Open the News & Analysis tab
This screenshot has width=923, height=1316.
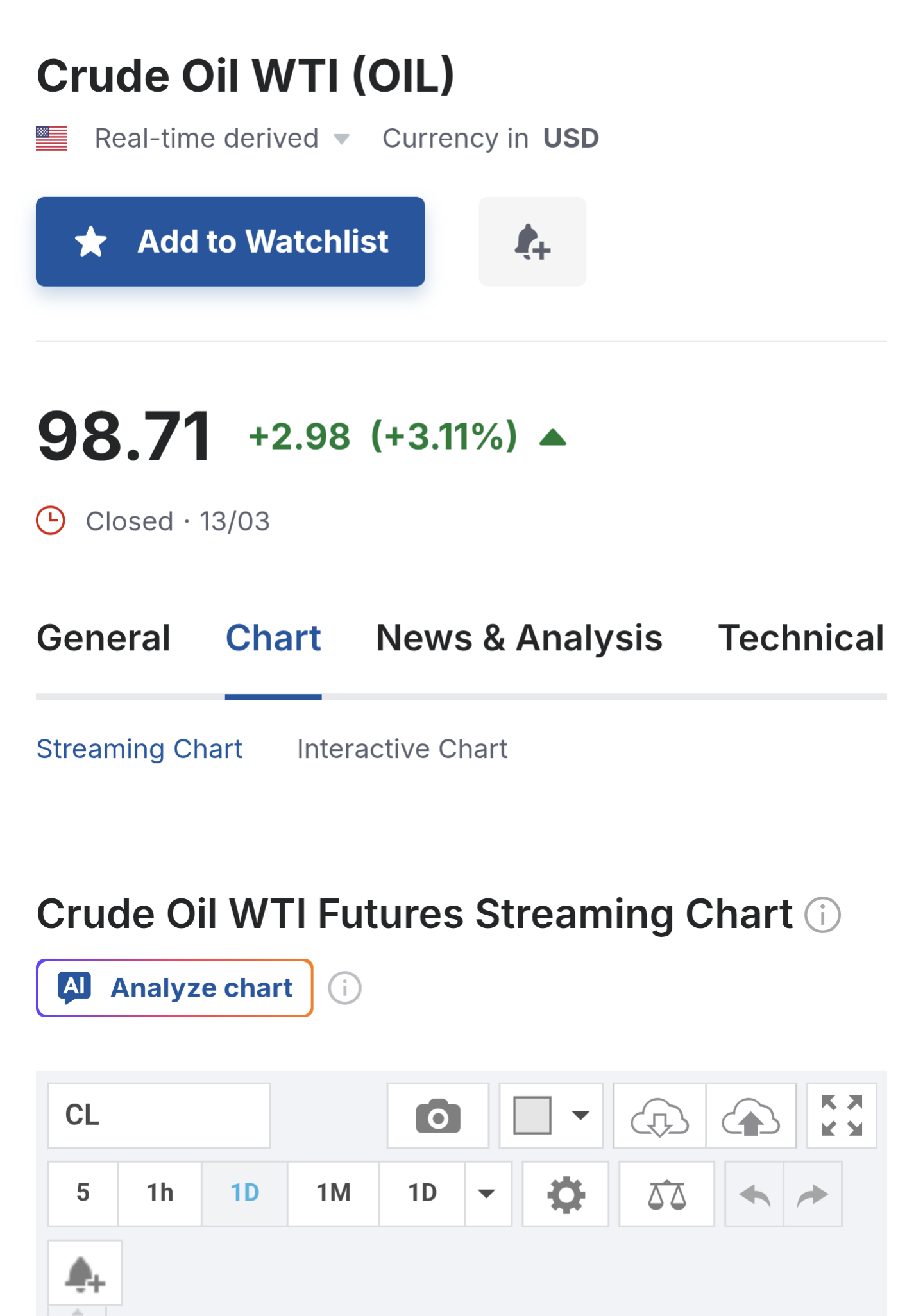click(x=519, y=638)
